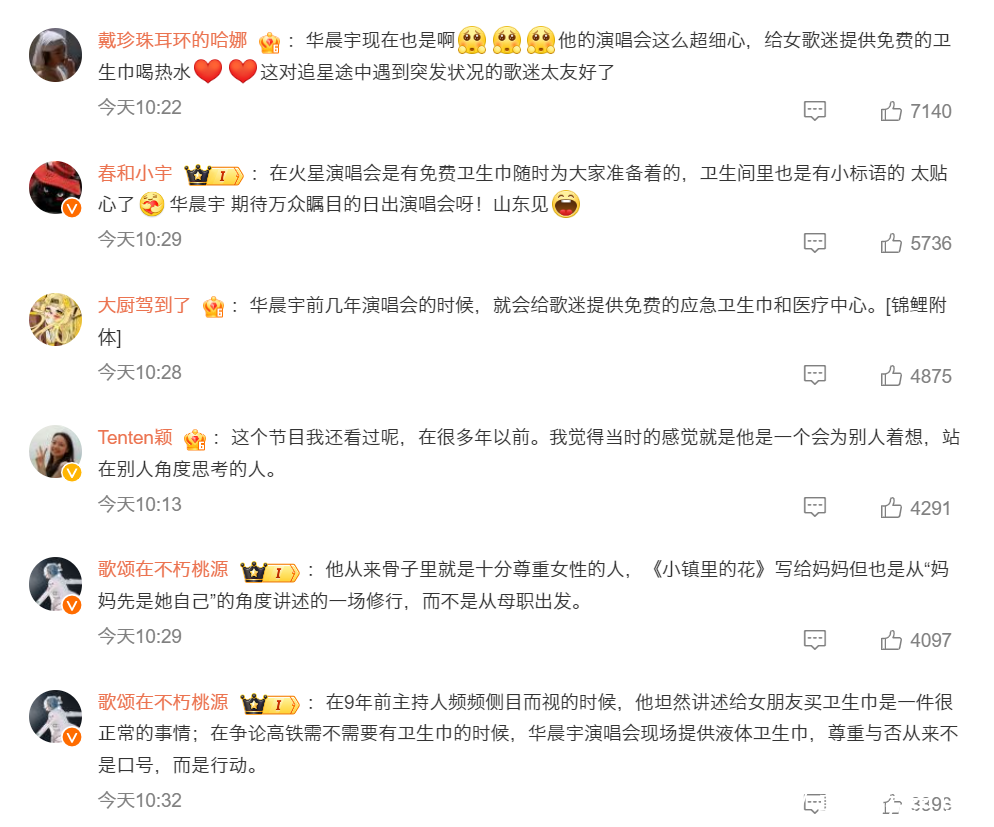Open Tenten颖's avatar
The image size is (994, 827).
point(56,452)
